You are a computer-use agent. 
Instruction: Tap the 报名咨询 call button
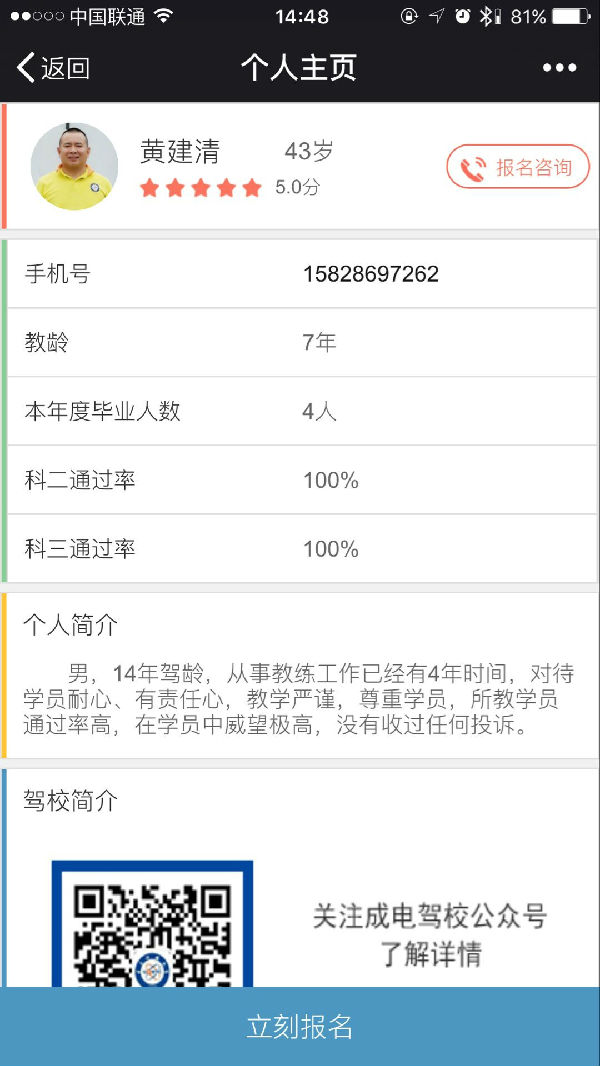pyautogui.click(x=517, y=167)
